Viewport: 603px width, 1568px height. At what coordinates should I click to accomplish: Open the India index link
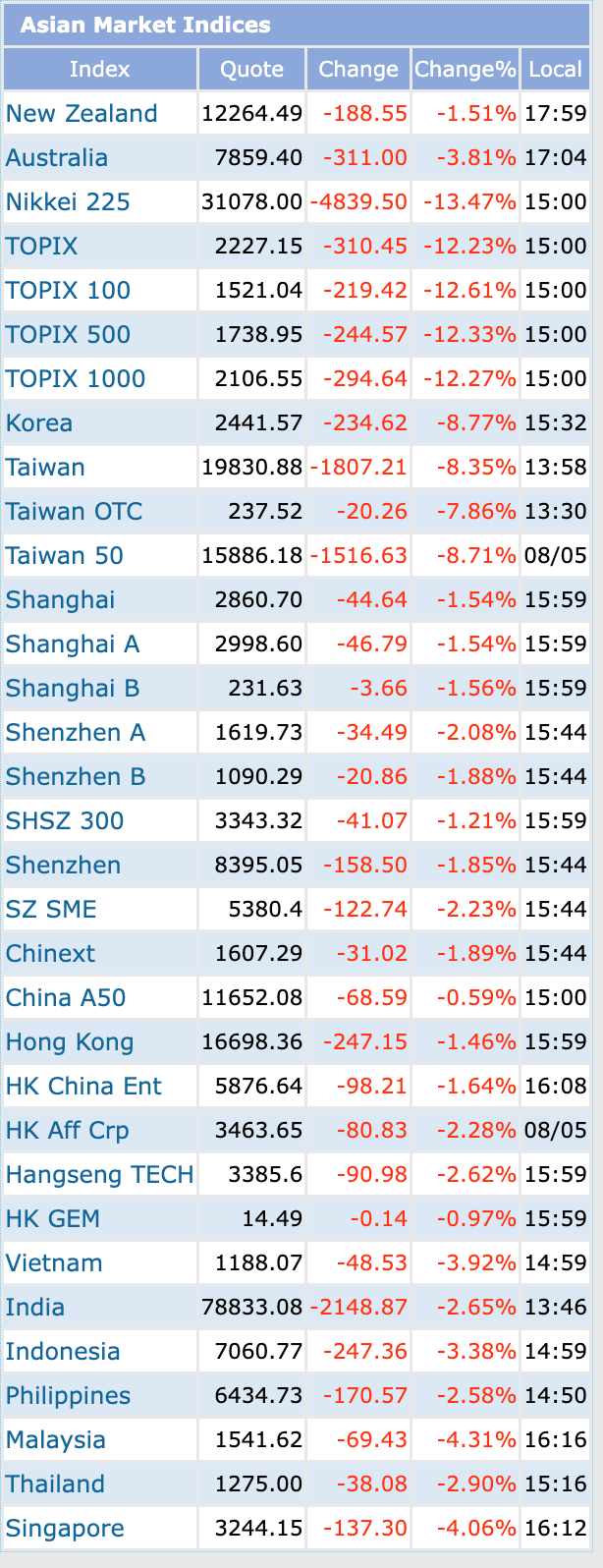(35, 1308)
